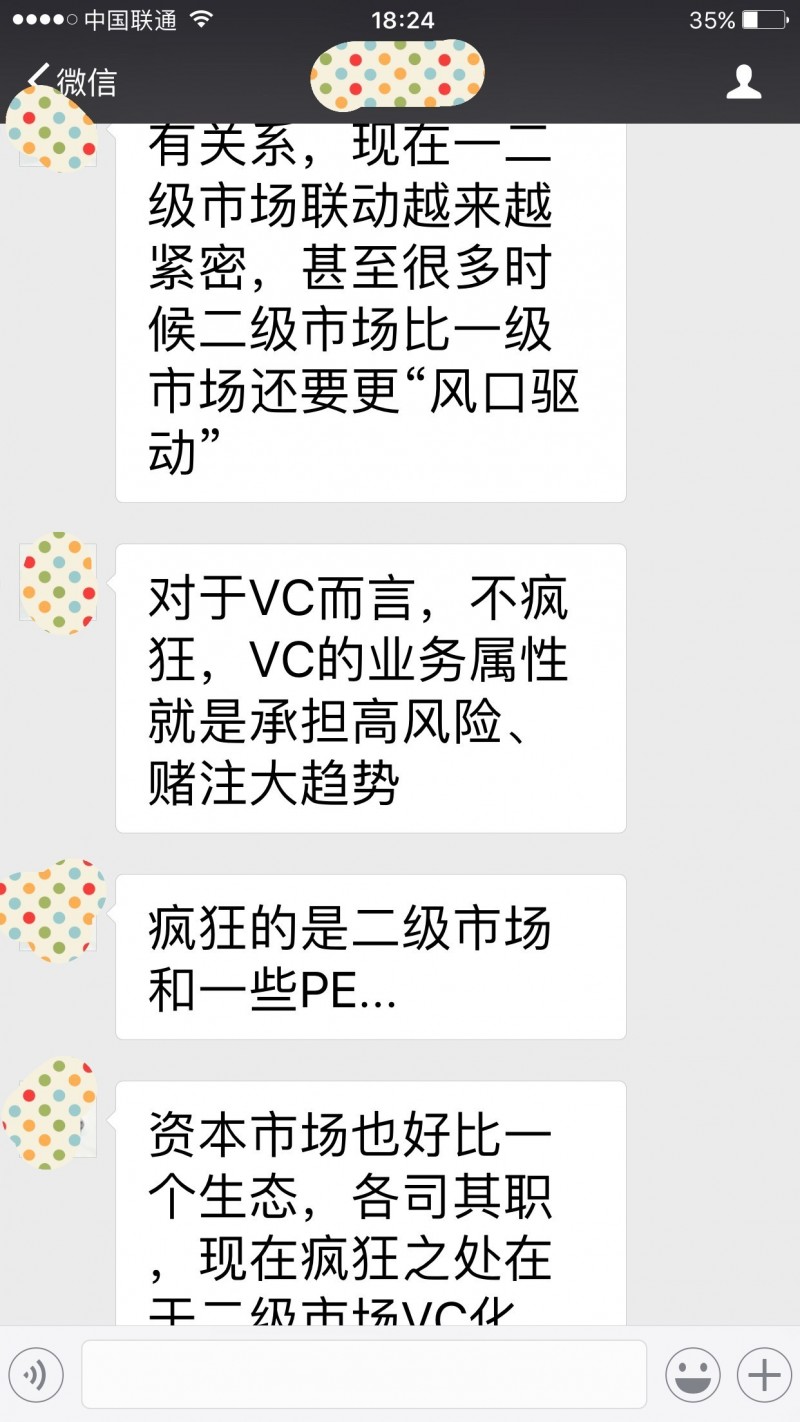Tap the battery indicator showing 35%
Screen dimensions: 800x1422
click(710, 18)
